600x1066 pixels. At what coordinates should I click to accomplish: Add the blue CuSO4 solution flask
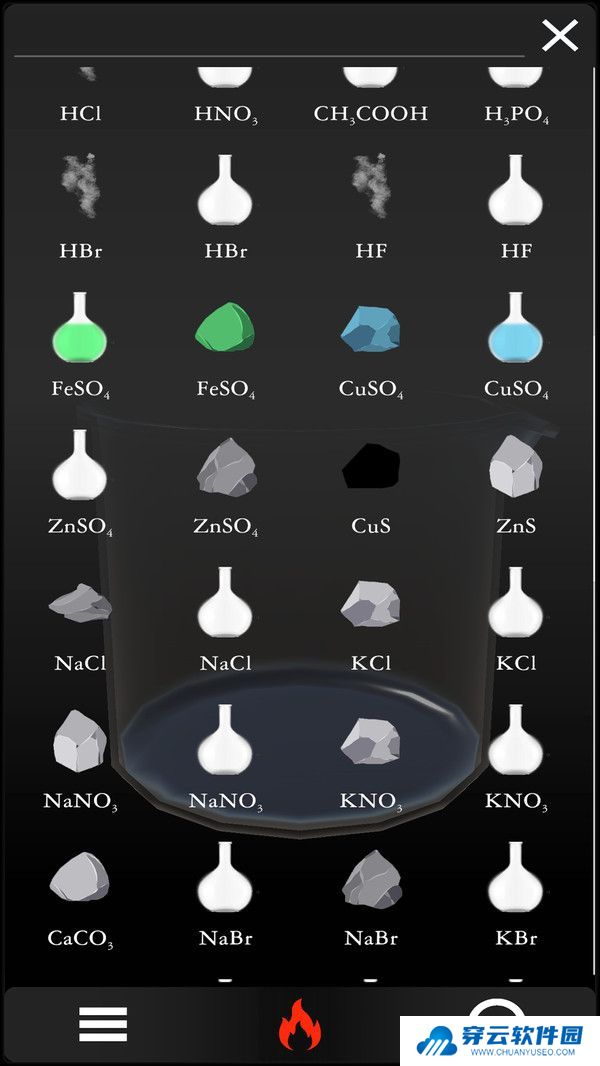pos(515,327)
